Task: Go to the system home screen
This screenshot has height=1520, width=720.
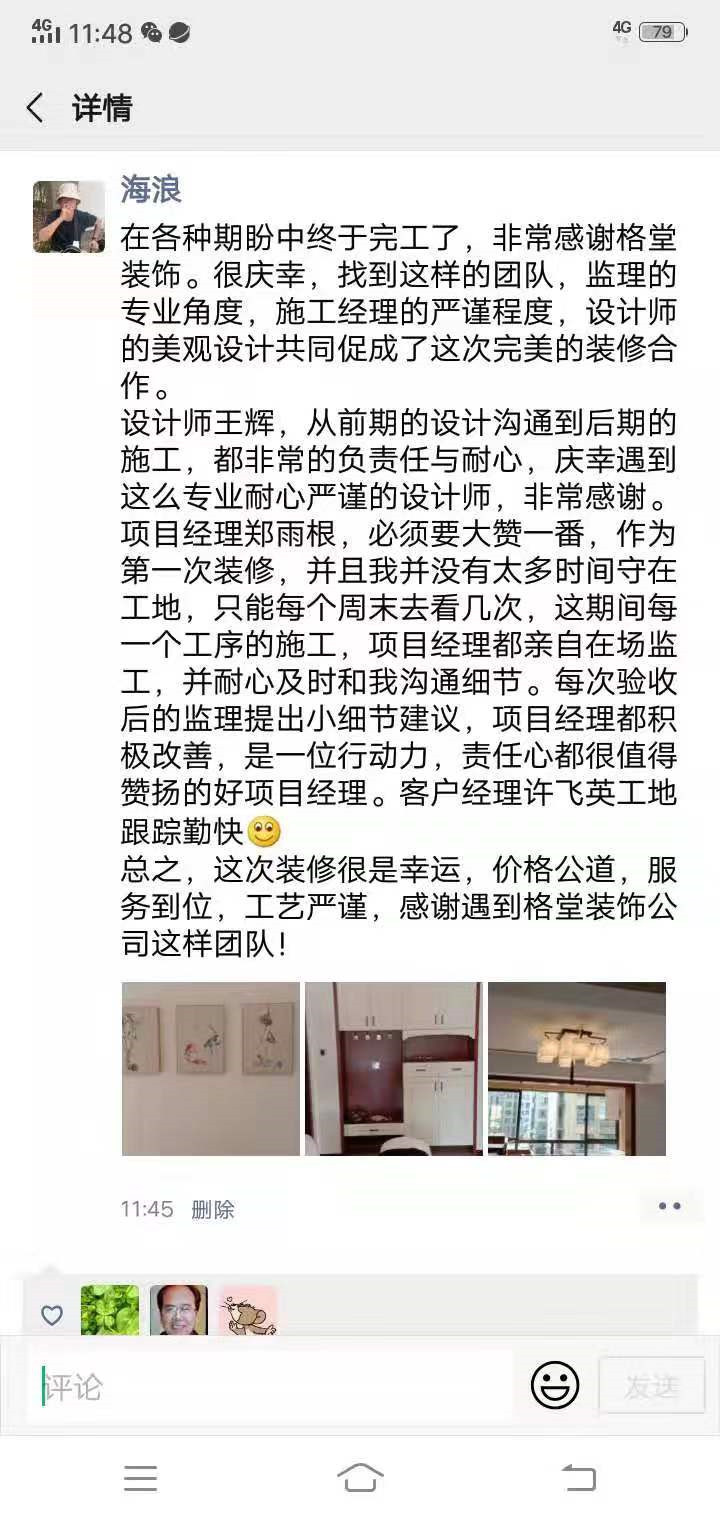Action: click(360, 1477)
